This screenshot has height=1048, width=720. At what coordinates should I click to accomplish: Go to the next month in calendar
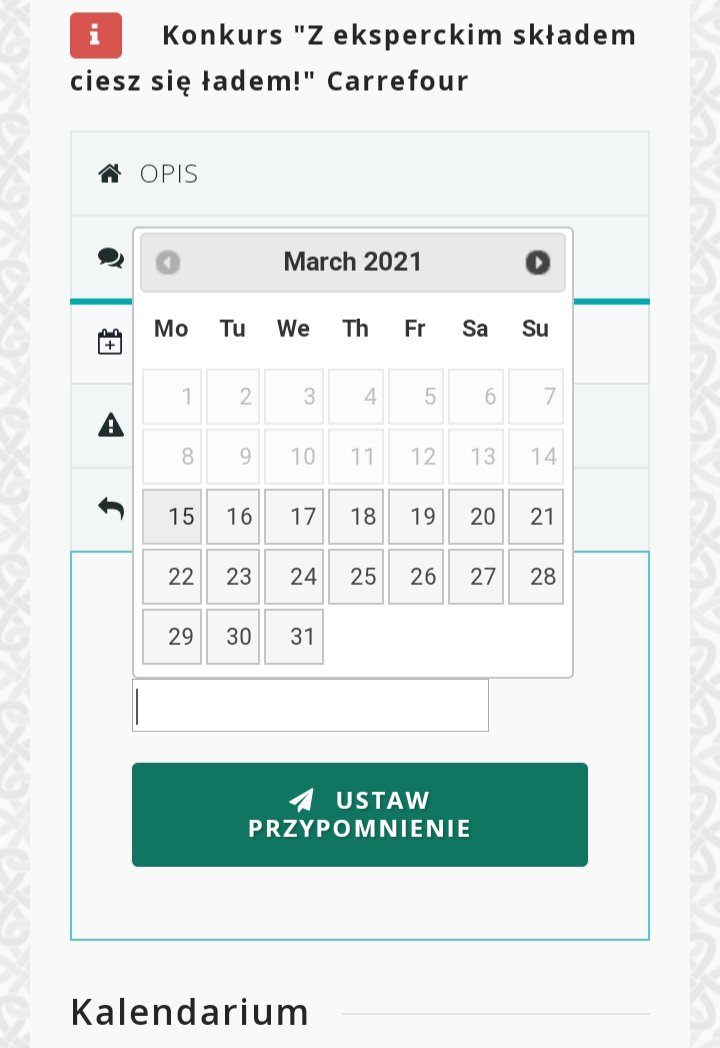[537, 262]
